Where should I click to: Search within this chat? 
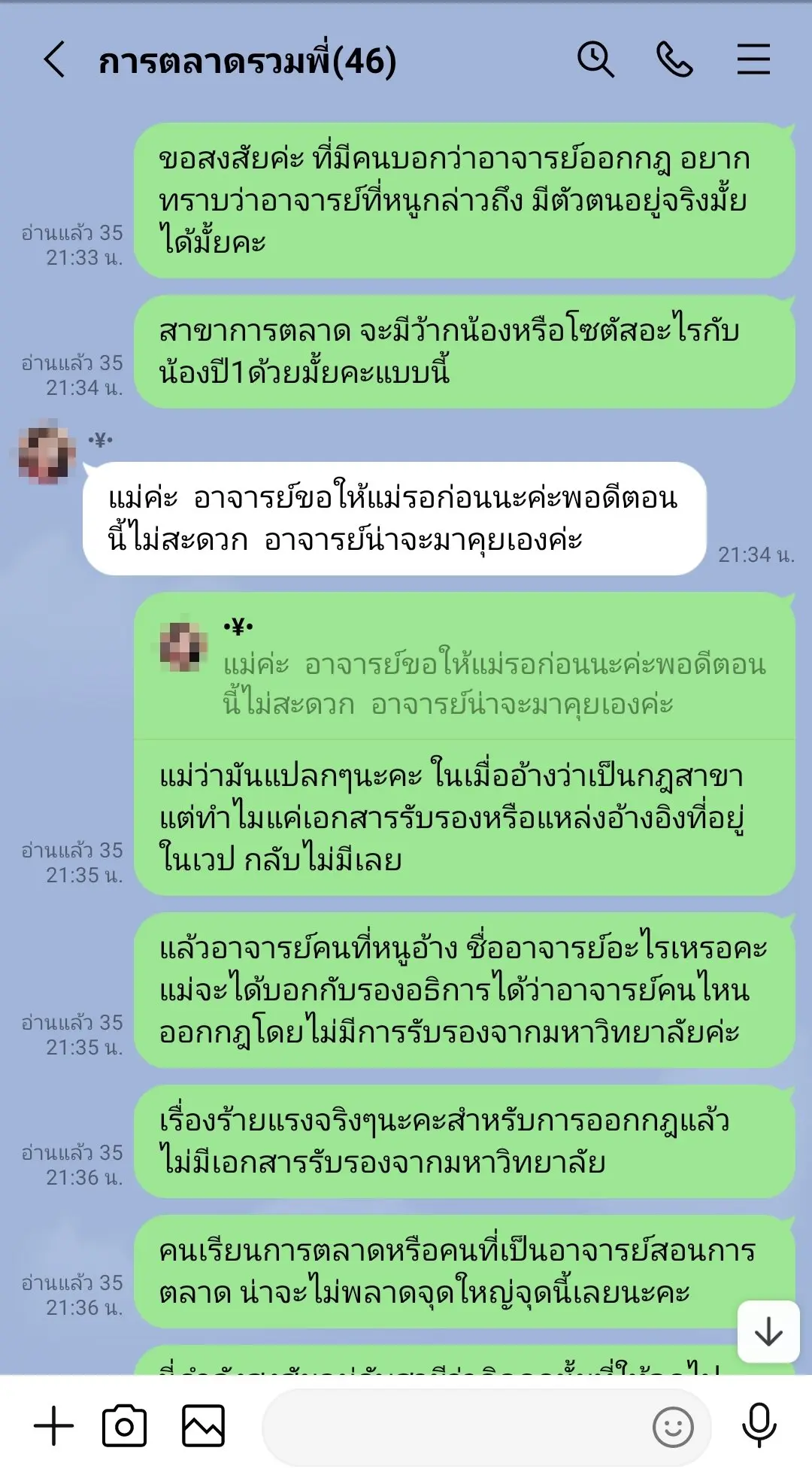595,59
